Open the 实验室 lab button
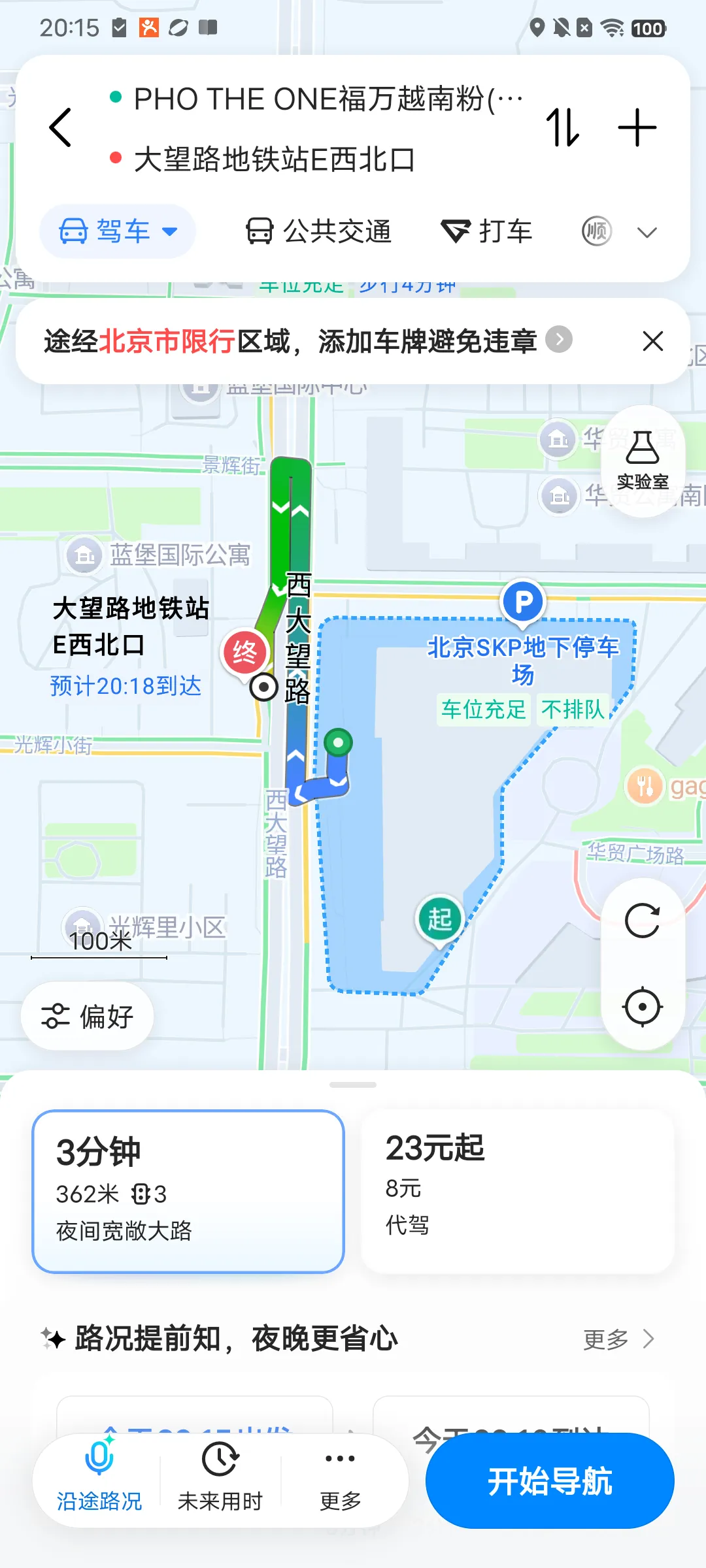This screenshot has width=706, height=1568. 643,461
